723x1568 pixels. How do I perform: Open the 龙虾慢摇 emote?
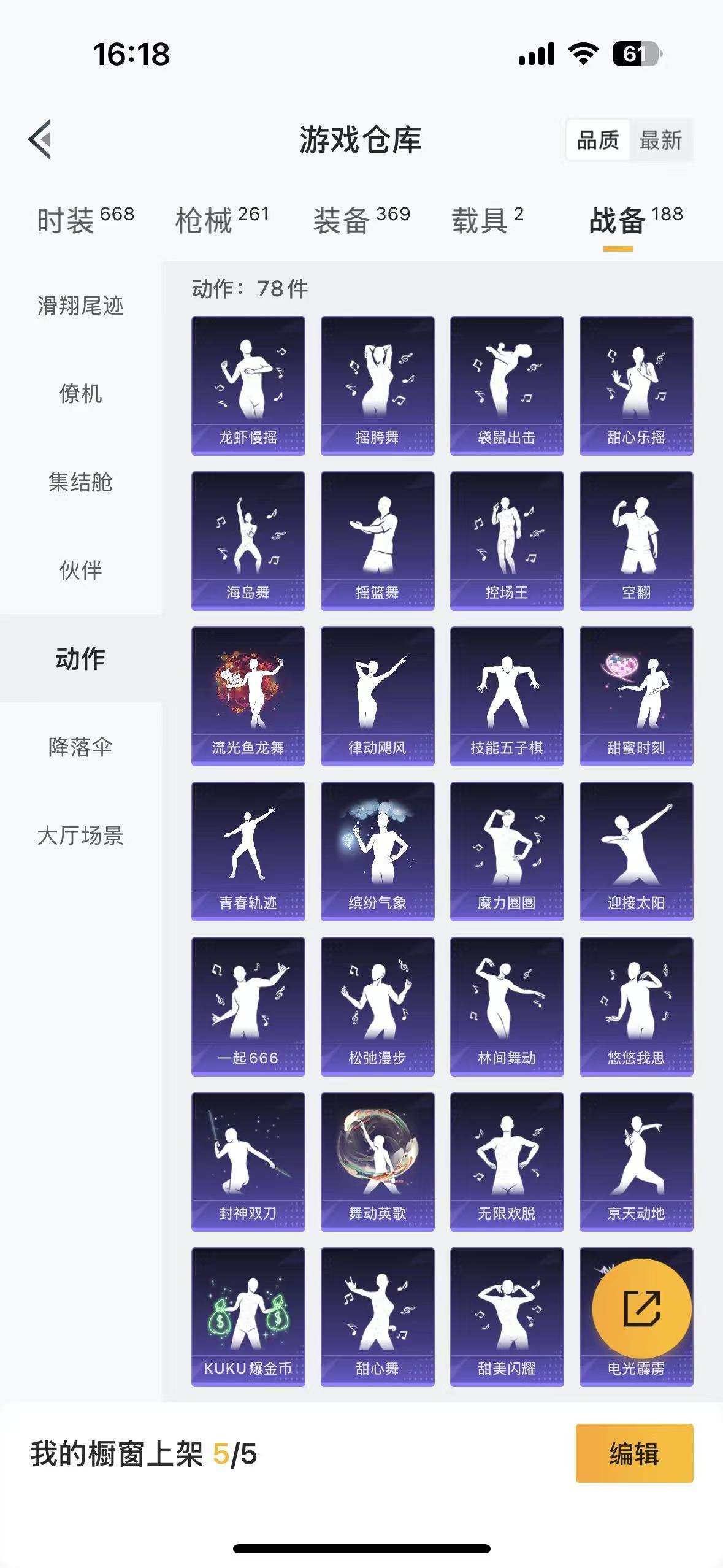[x=247, y=383]
